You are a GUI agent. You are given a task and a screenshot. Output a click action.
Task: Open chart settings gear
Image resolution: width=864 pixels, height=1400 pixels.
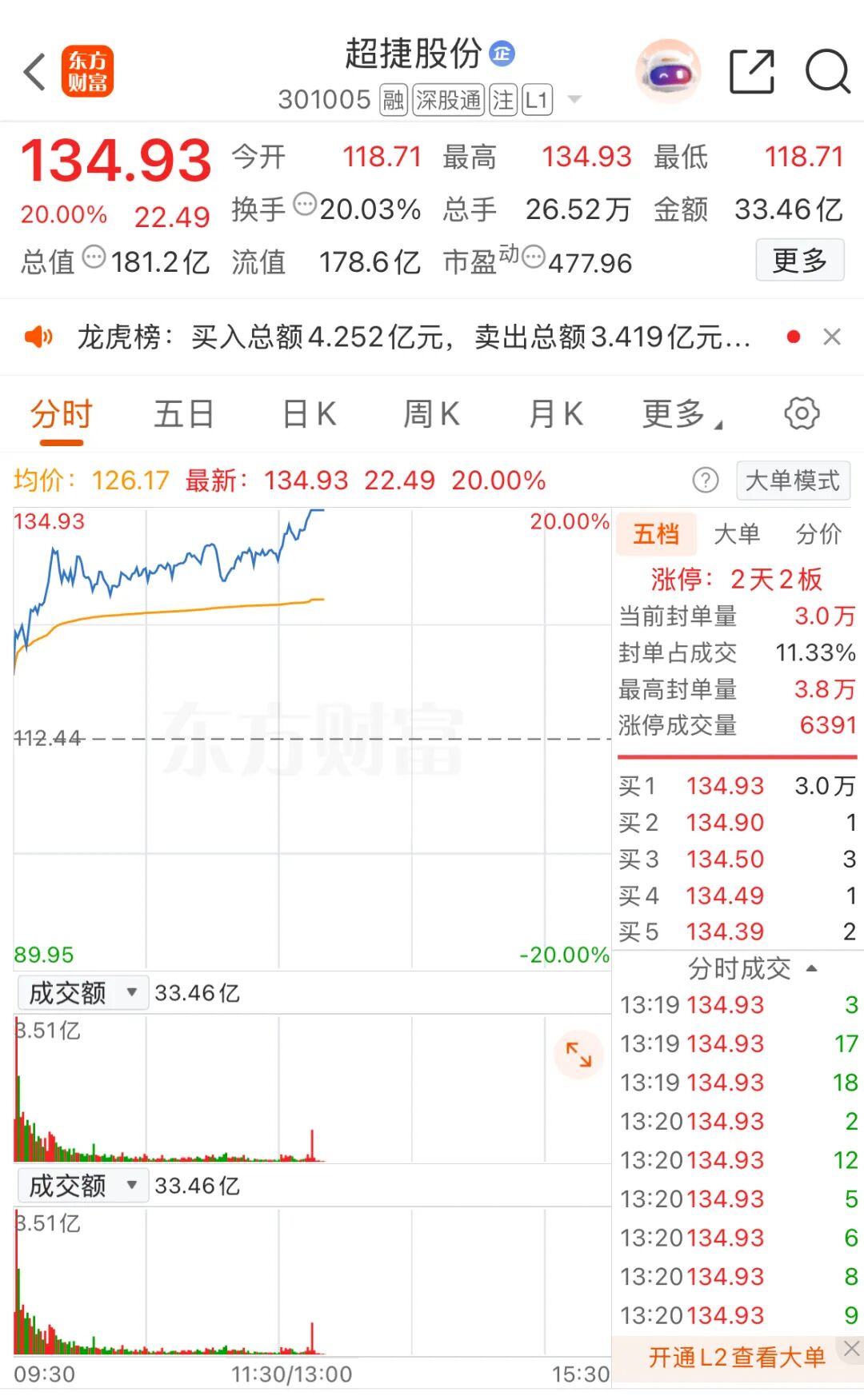802,413
